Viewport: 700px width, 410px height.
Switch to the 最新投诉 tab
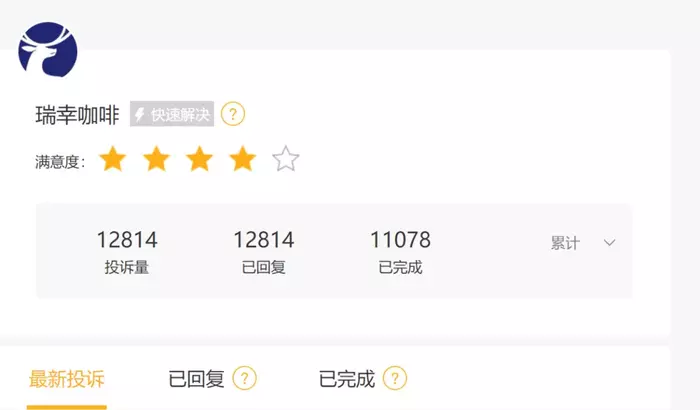pyautogui.click(x=67, y=379)
